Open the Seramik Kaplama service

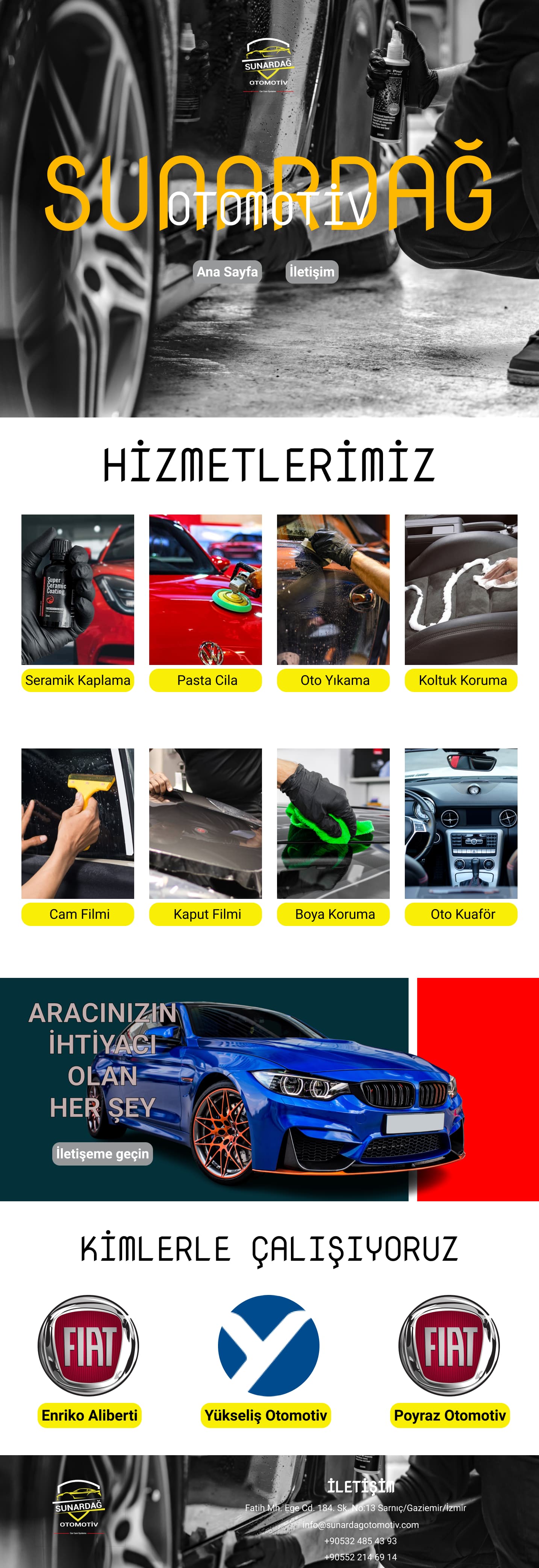(78, 680)
